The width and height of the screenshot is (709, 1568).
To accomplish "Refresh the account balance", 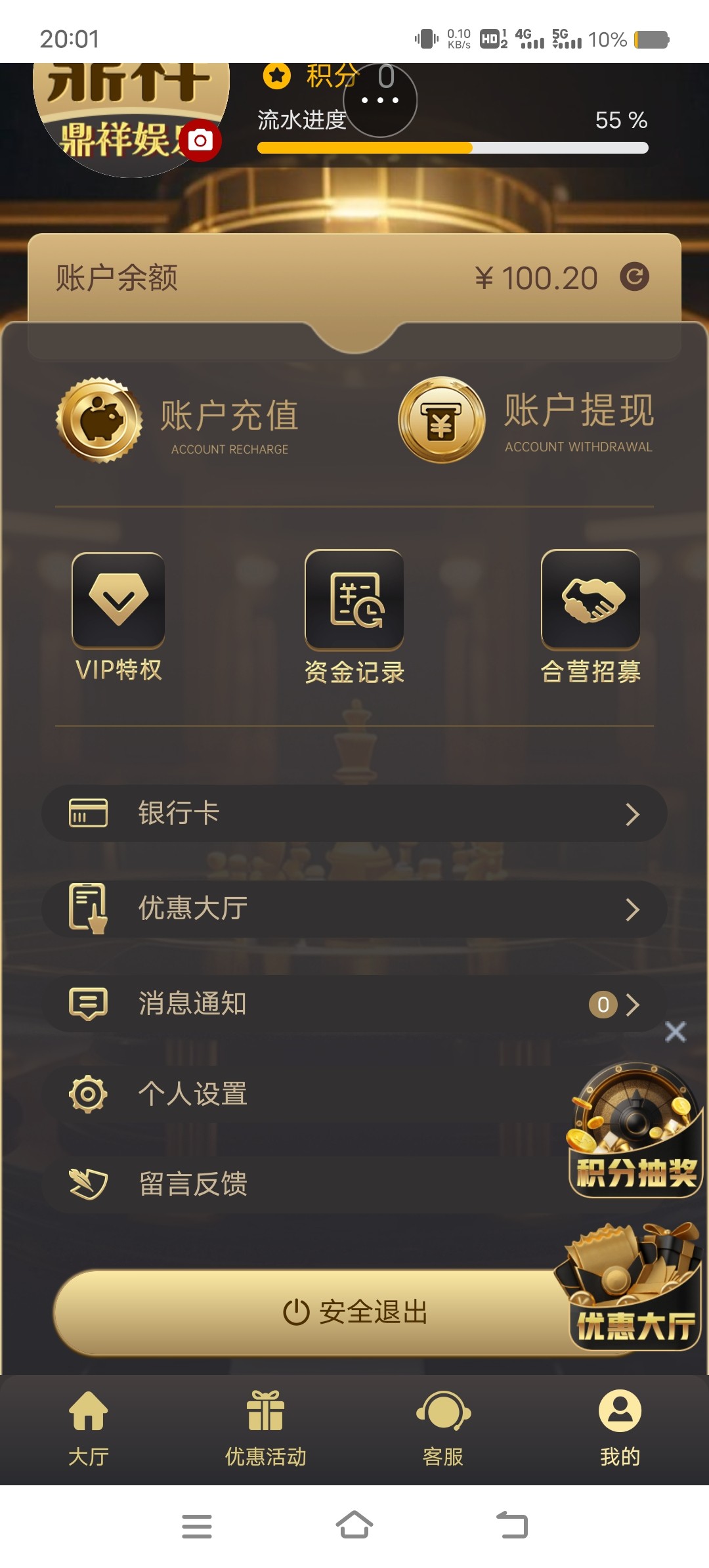I will pos(634,277).
